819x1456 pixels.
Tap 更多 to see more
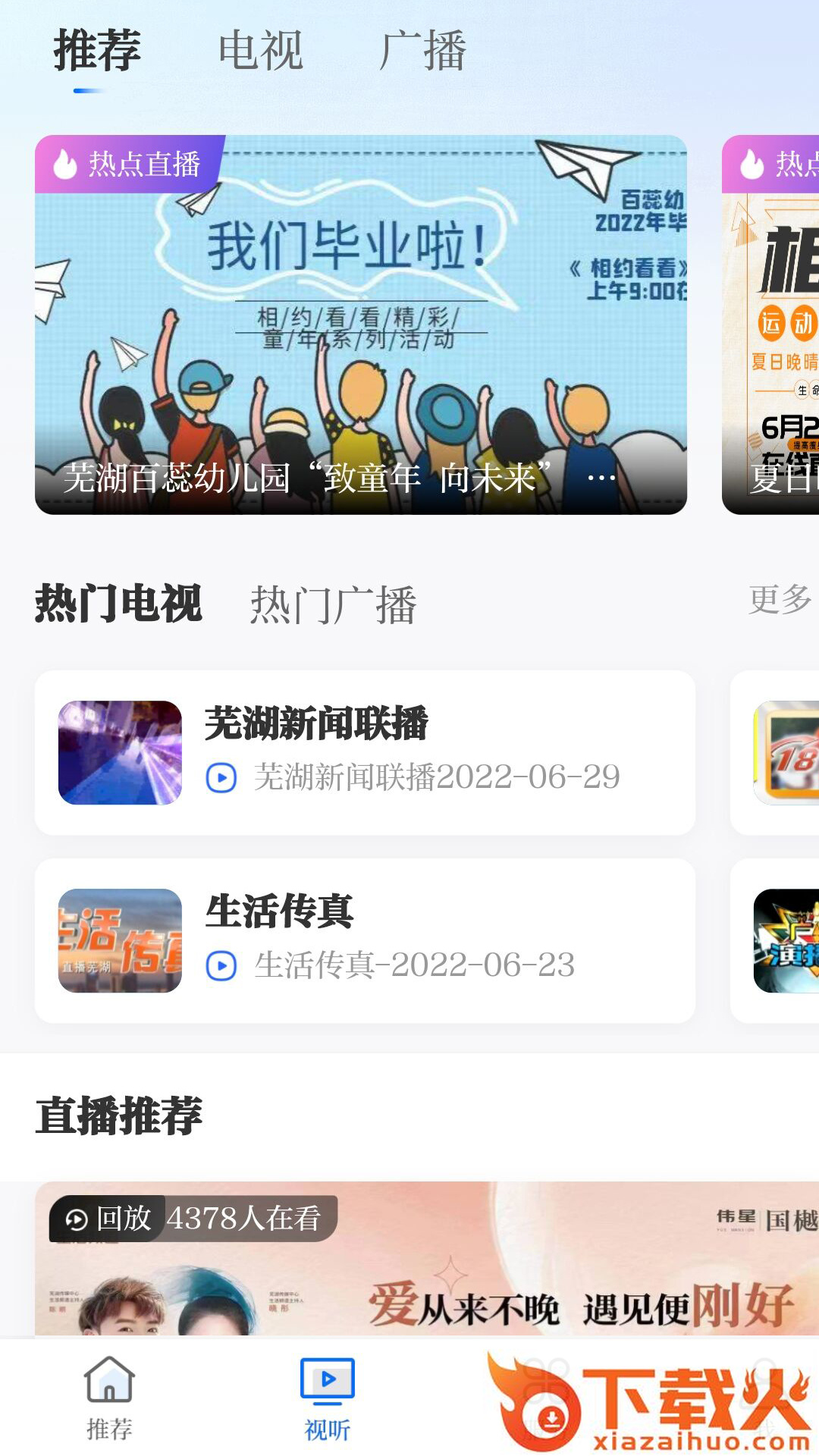coord(779,600)
